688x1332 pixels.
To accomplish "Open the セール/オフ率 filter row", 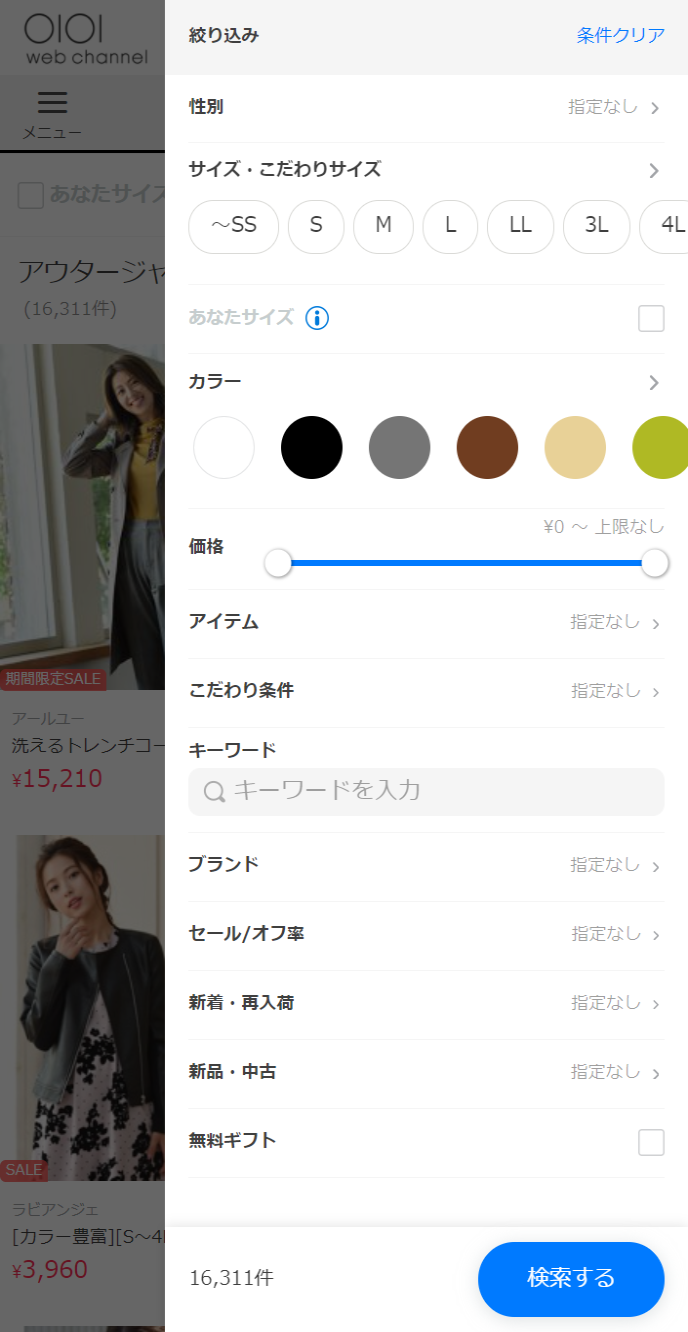I will click(x=426, y=934).
